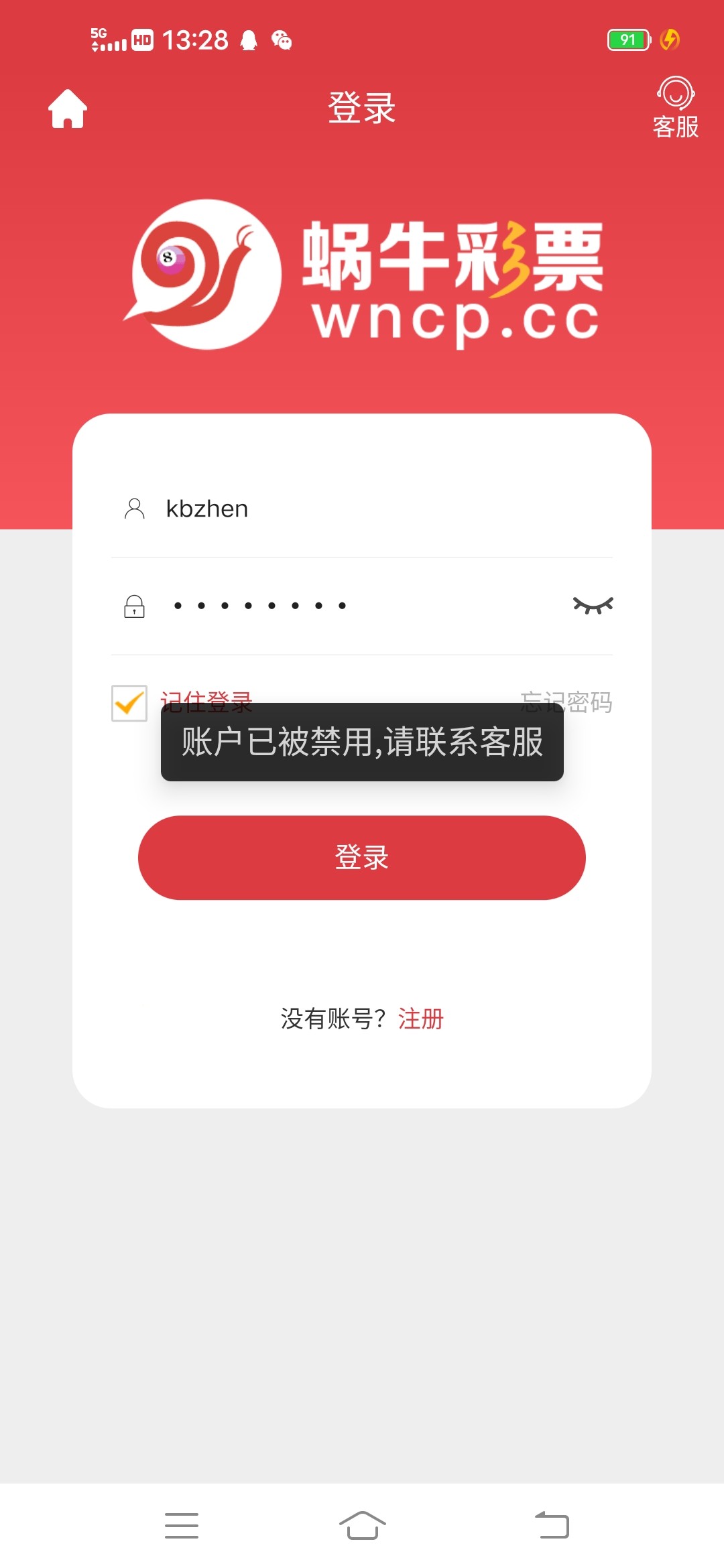Screen dimensions: 724x1568
Task: Go to the home page icon
Action: [x=68, y=109]
